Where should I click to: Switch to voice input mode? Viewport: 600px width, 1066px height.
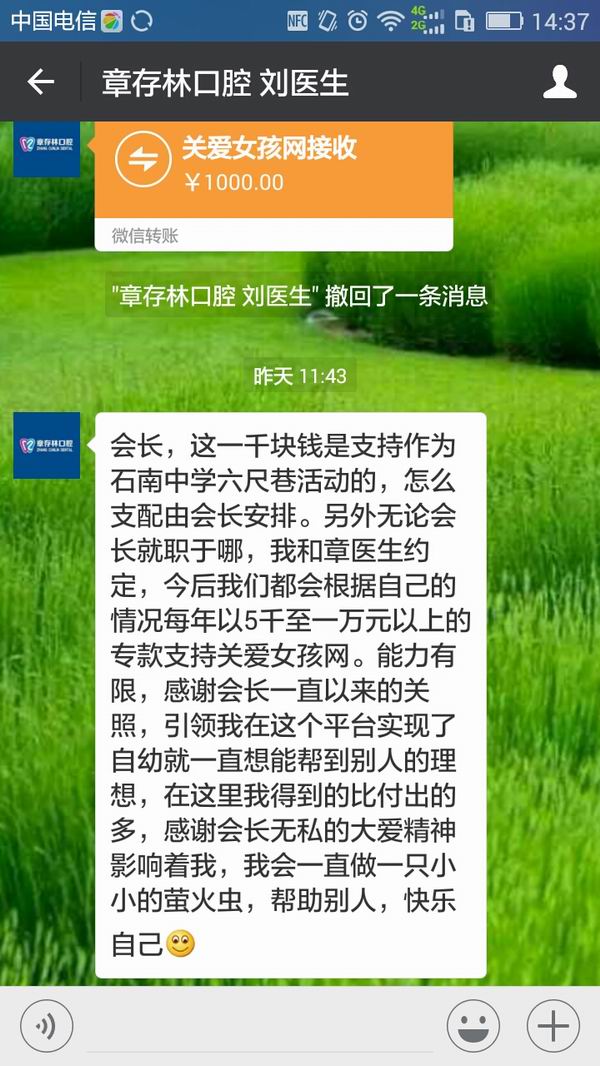(46, 1026)
